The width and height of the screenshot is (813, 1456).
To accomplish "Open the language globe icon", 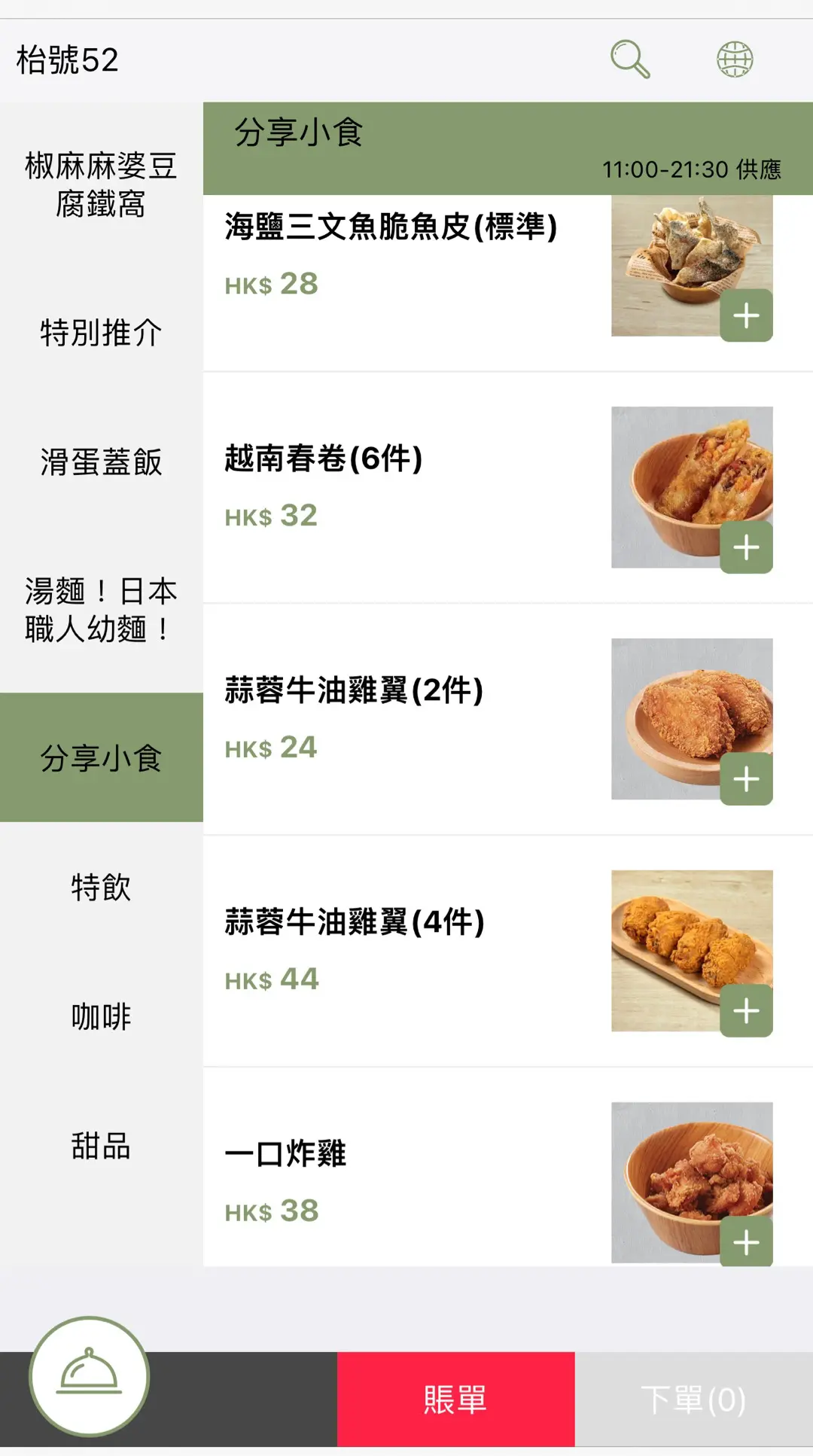I will 734,59.
